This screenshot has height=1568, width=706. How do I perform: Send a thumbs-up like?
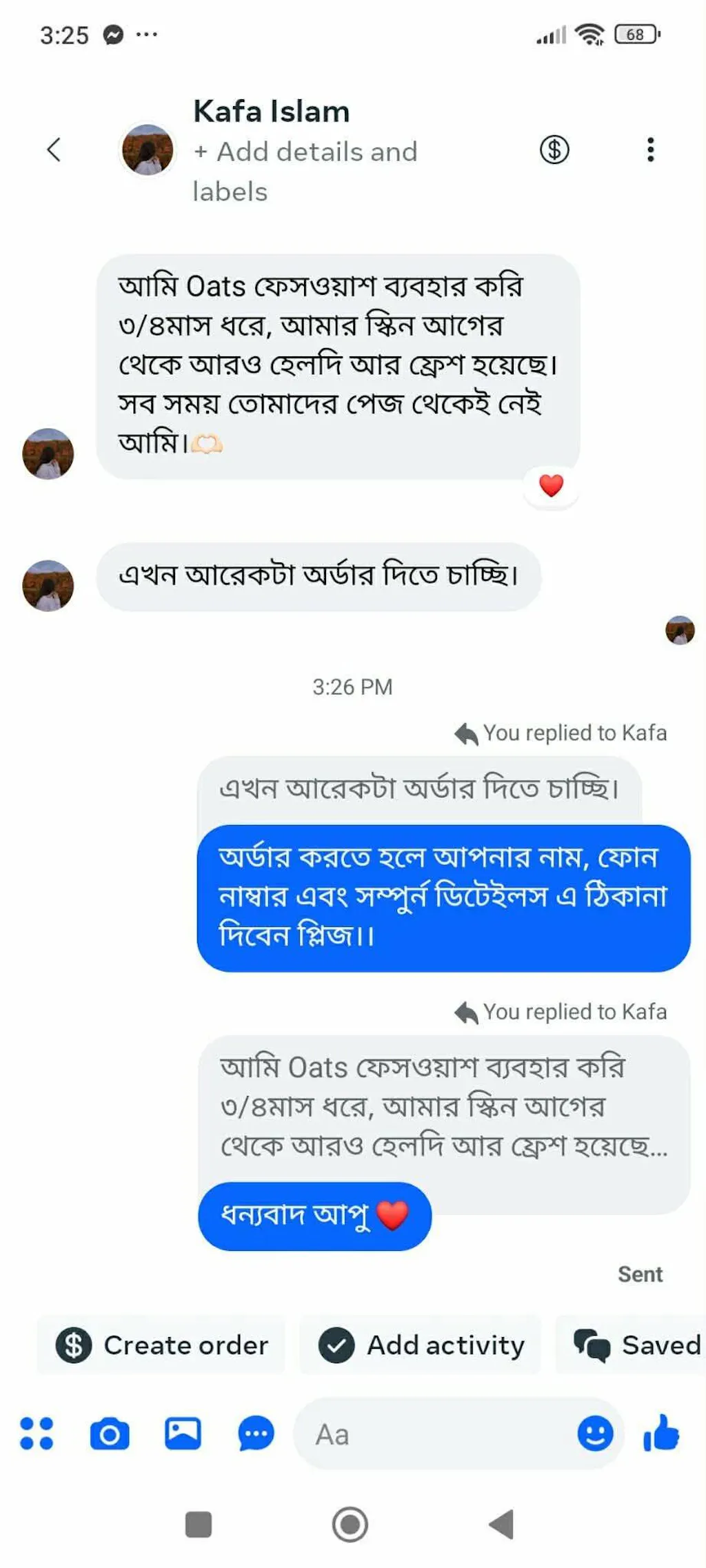point(661,1434)
